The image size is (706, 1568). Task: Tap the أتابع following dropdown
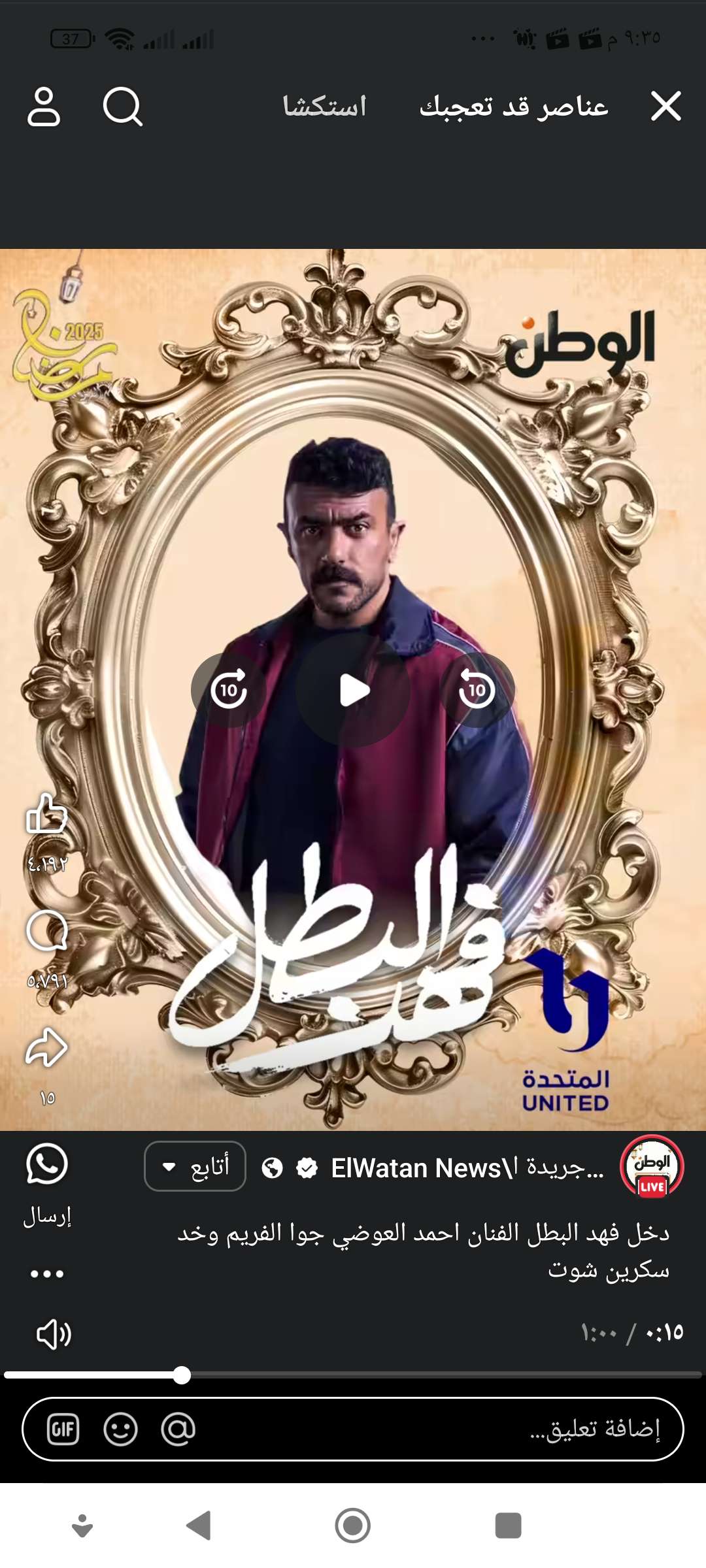195,1167
